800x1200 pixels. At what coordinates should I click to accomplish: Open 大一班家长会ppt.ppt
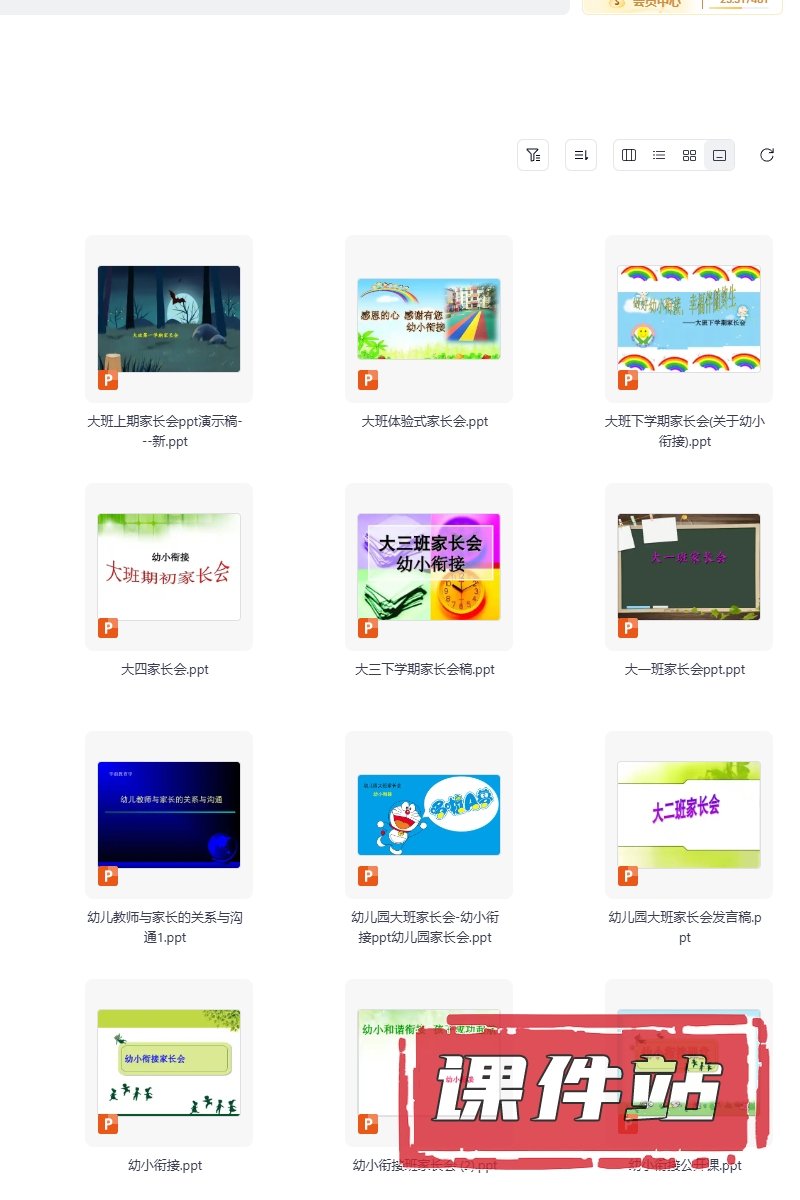pos(689,567)
